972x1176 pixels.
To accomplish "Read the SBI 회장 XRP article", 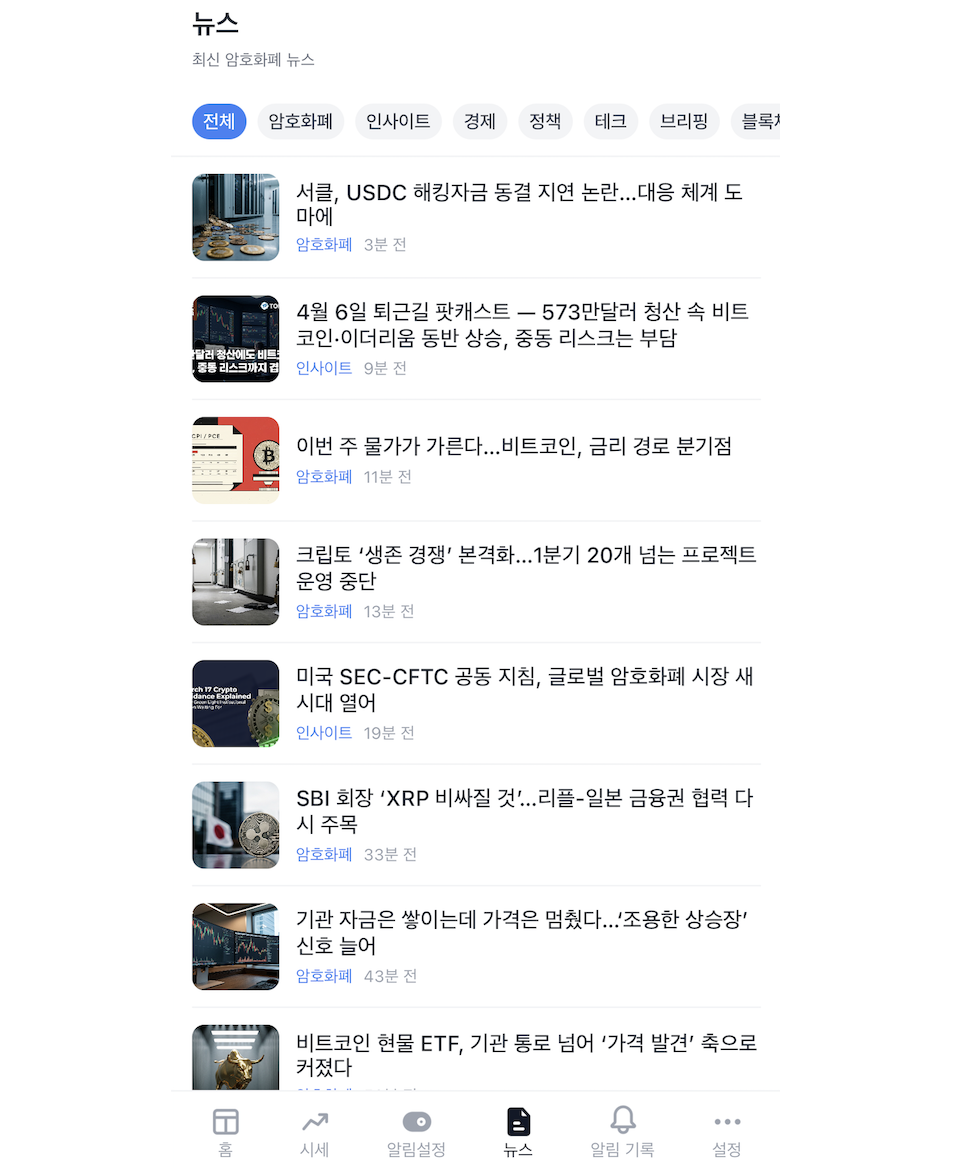I will (x=524, y=811).
